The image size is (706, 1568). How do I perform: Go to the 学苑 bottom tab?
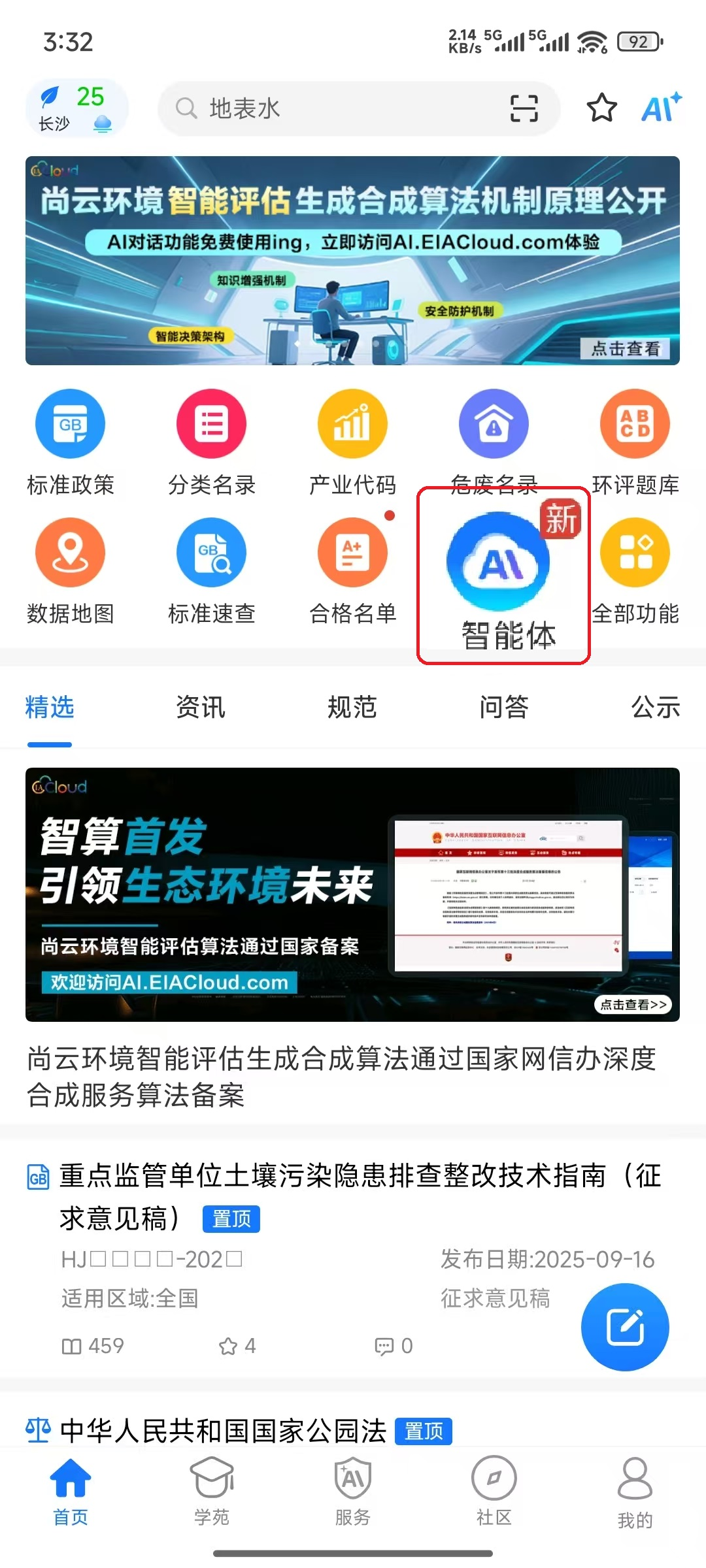(212, 1491)
